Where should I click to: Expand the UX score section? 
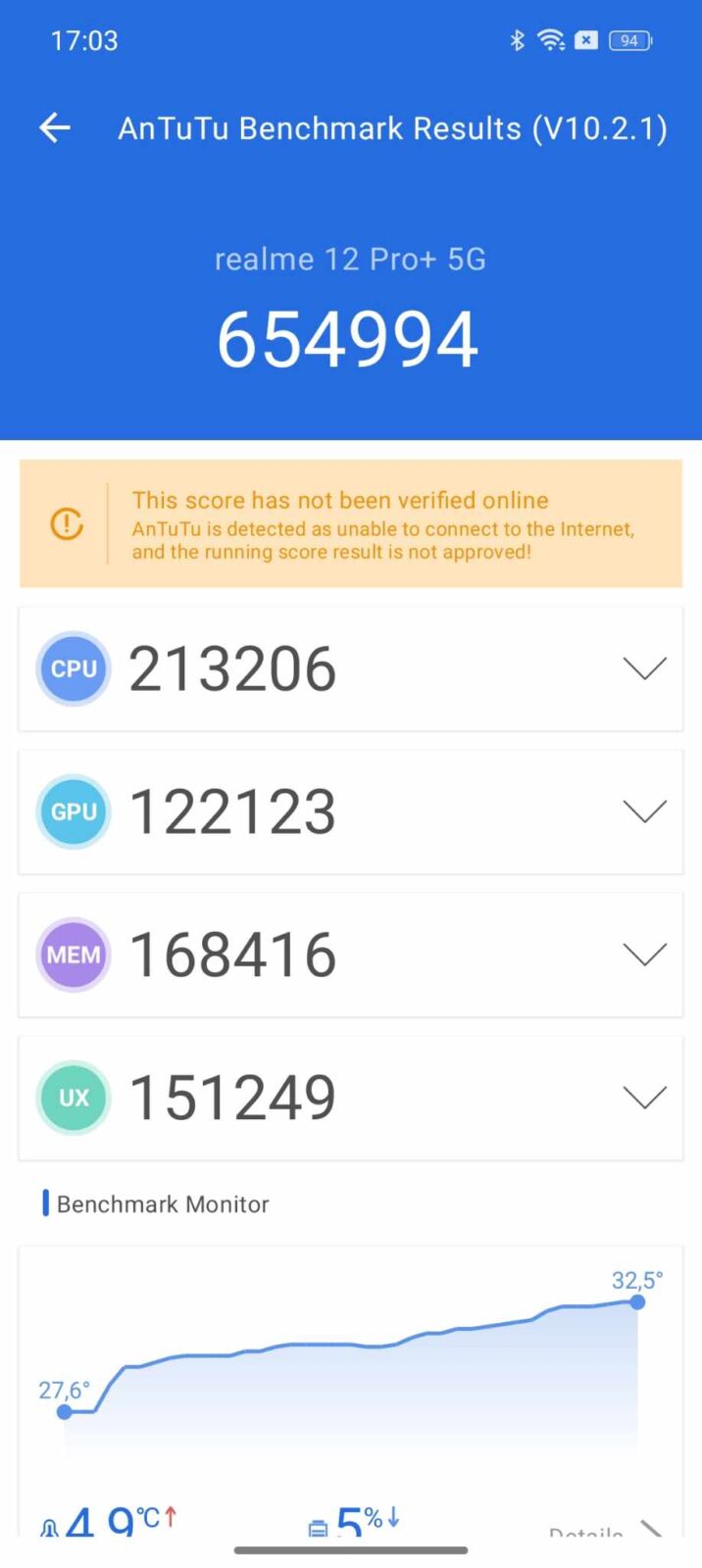644,1098
